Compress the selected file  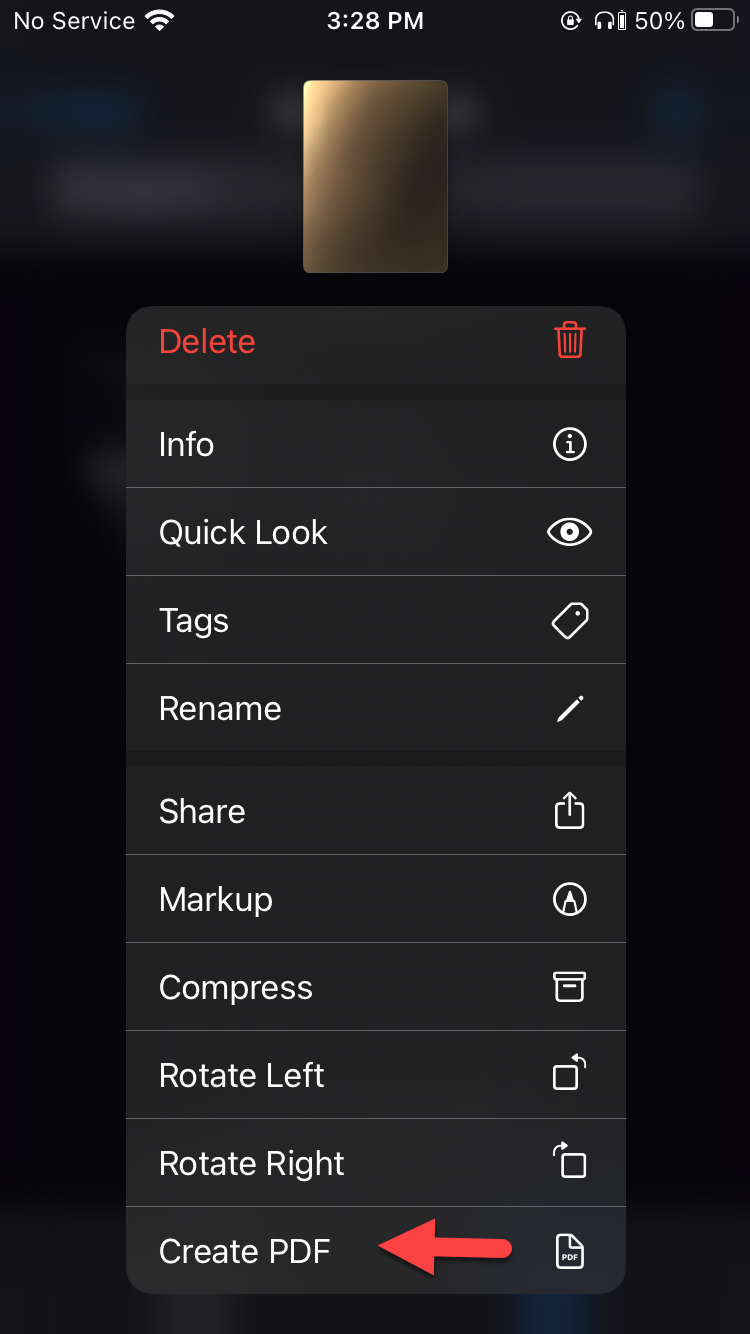[x=375, y=987]
